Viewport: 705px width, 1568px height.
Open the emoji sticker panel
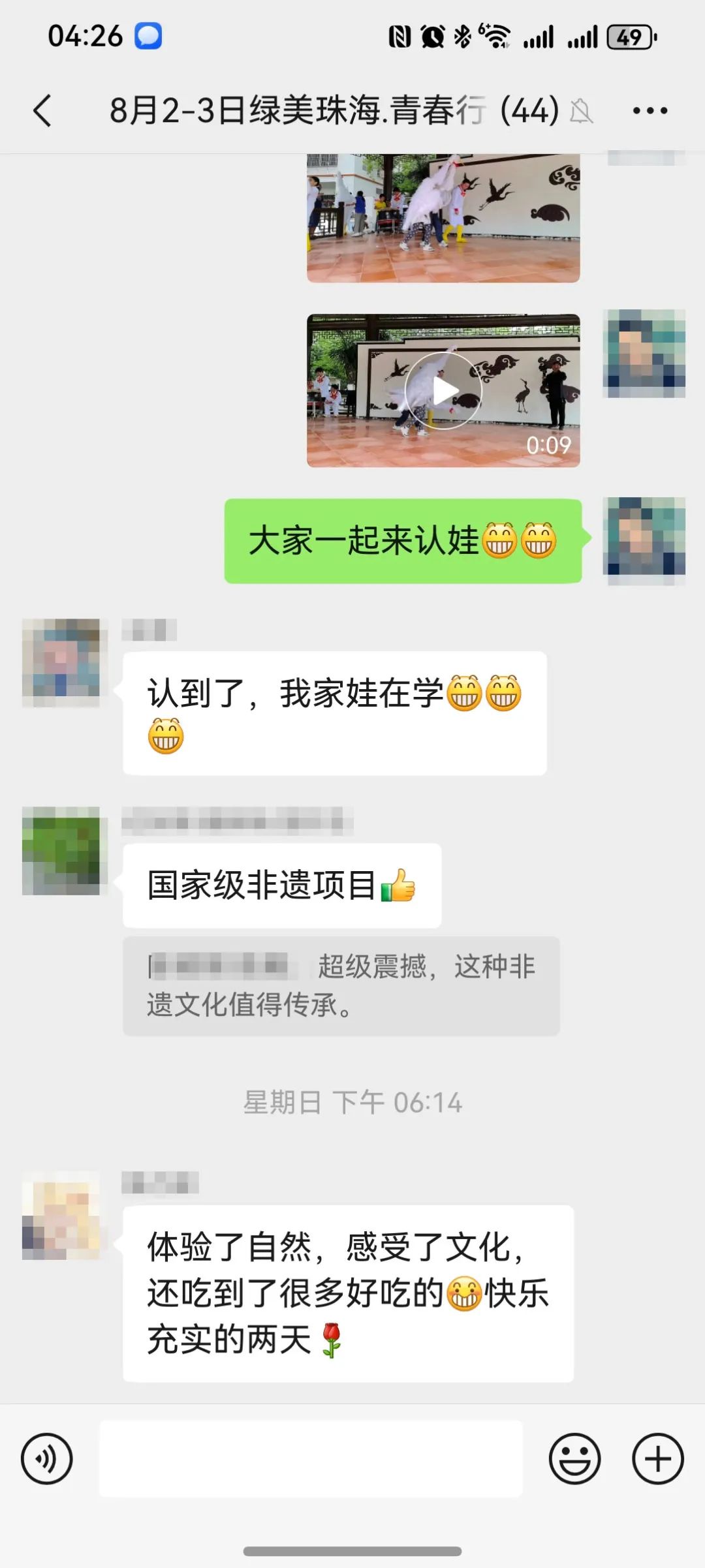[x=574, y=1458]
